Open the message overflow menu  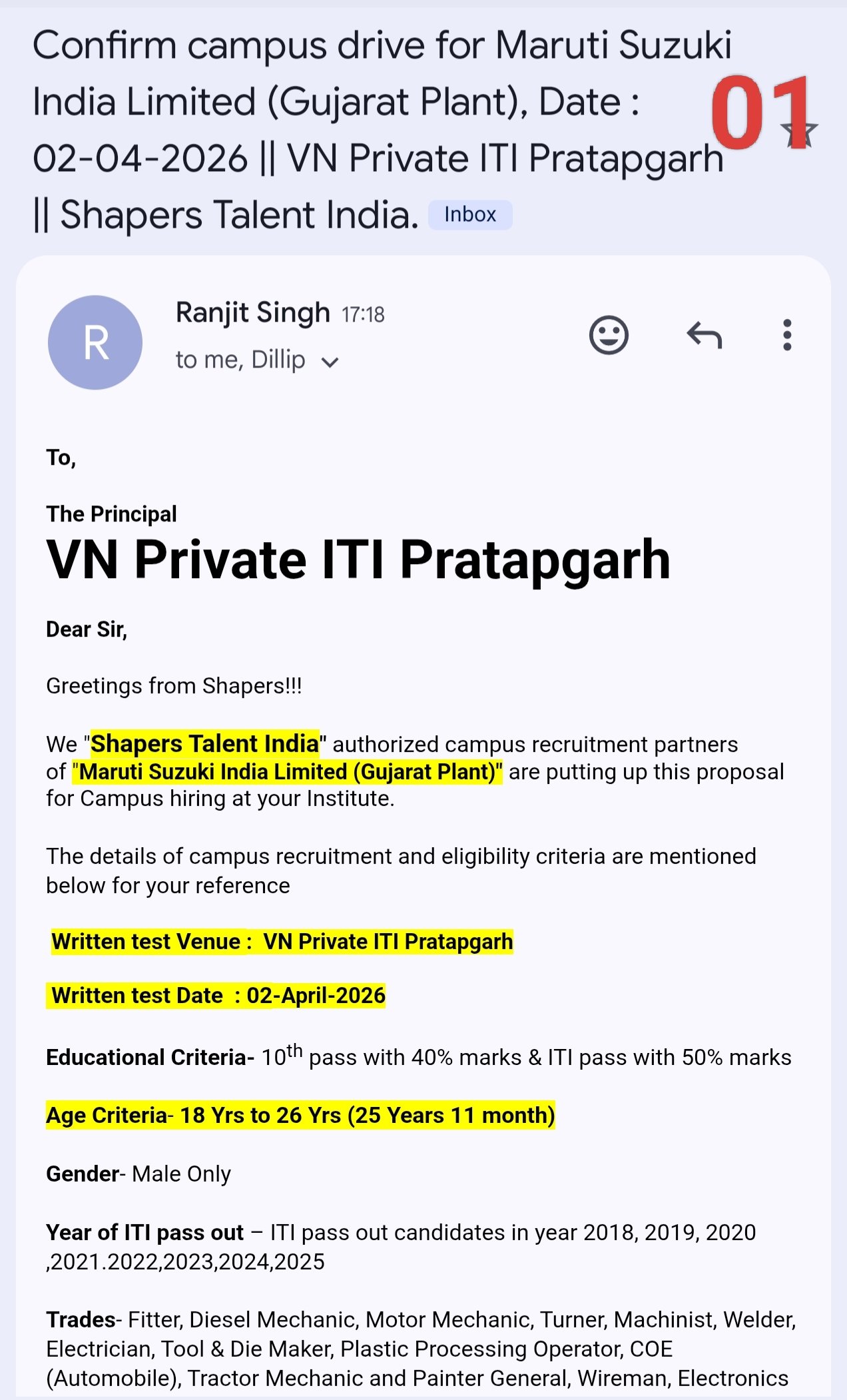coord(787,335)
